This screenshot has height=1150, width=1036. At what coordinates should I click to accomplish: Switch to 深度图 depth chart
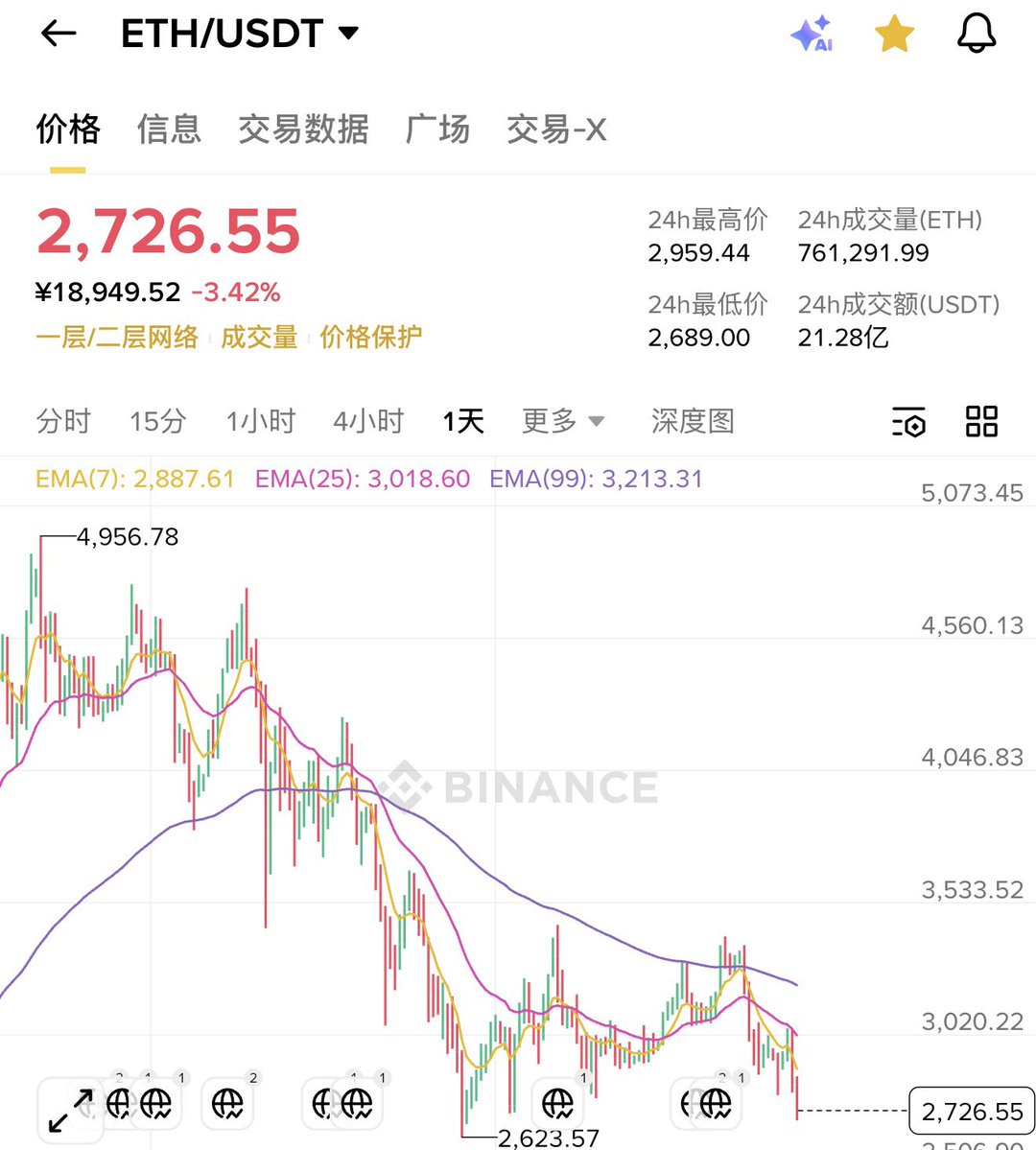[x=693, y=421]
